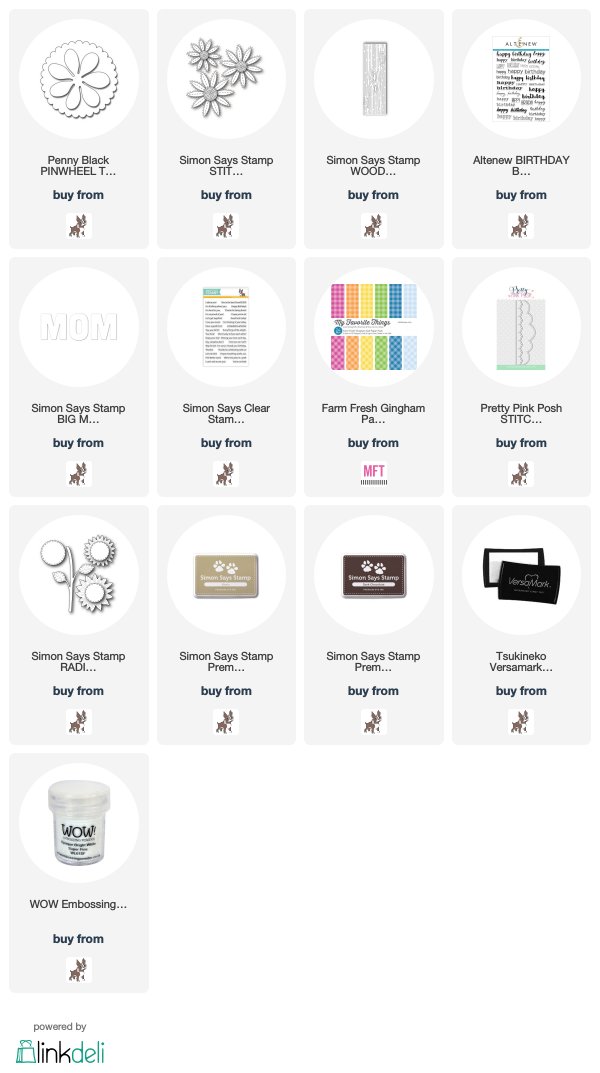Tap the MFT store icon under Farm Fresh Gingham

pyautogui.click(x=374, y=474)
